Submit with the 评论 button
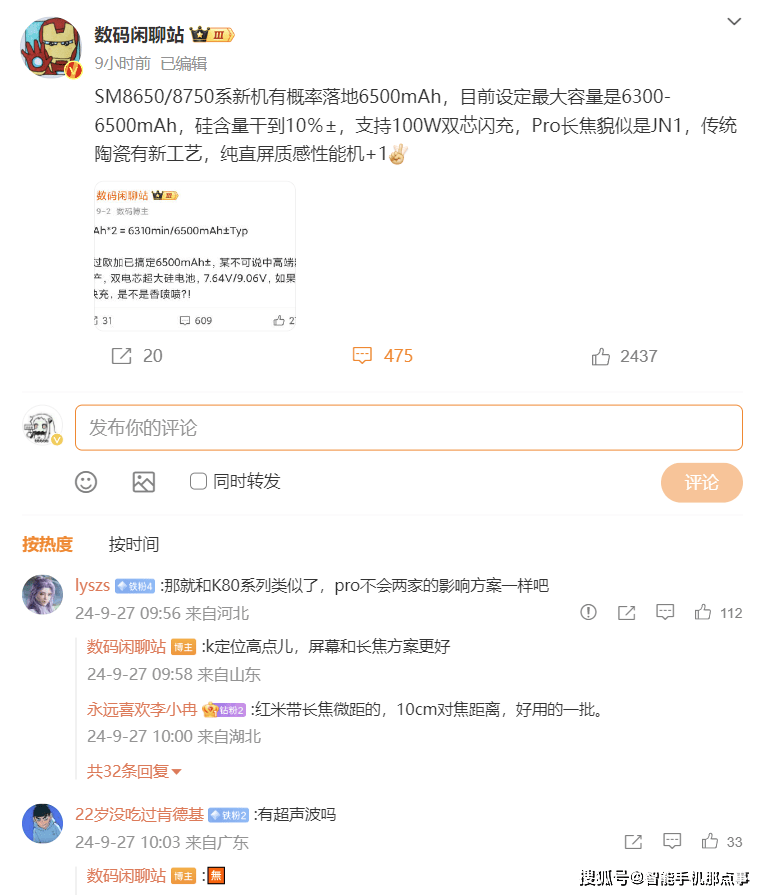The width and height of the screenshot is (764, 895). [701, 483]
